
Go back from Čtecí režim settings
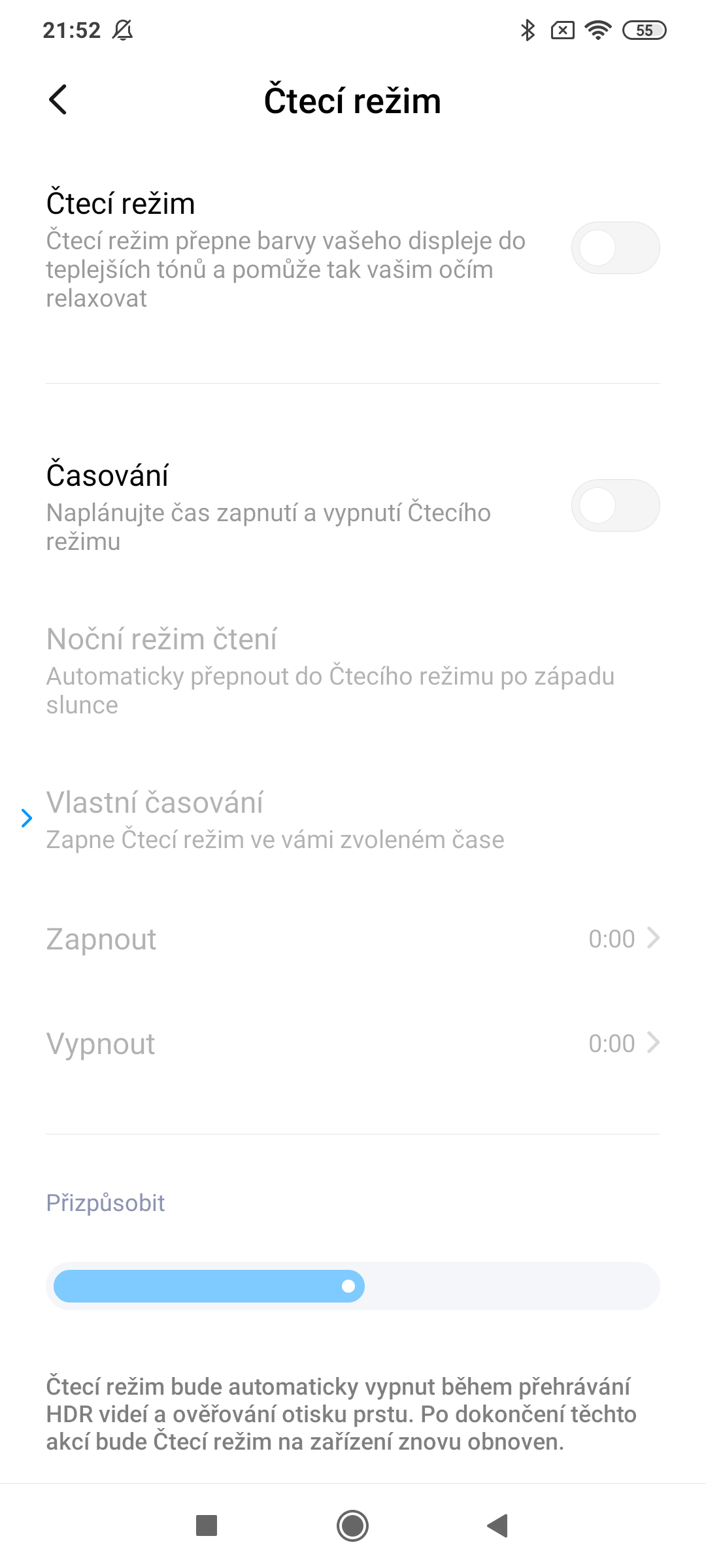click(58, 100)
